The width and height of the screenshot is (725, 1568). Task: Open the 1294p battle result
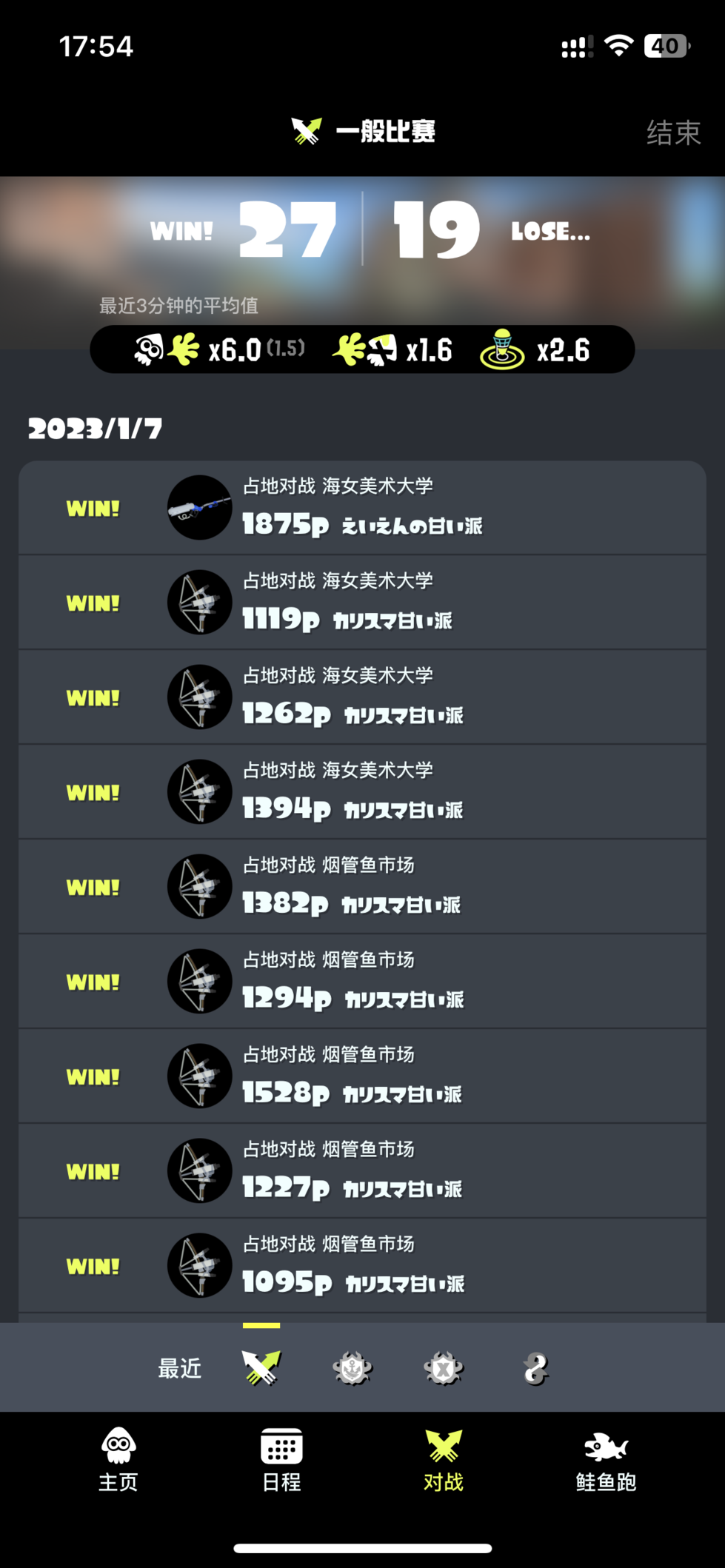(x=362, y=982)
